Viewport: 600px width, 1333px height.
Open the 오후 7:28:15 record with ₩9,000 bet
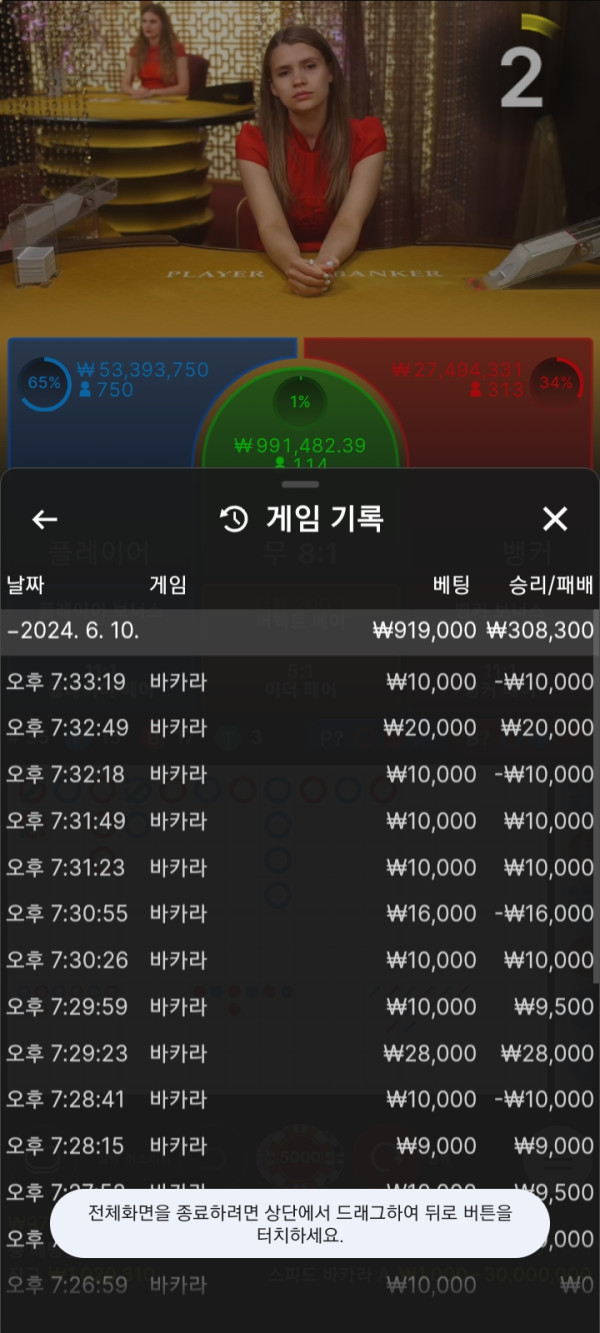298,1146
